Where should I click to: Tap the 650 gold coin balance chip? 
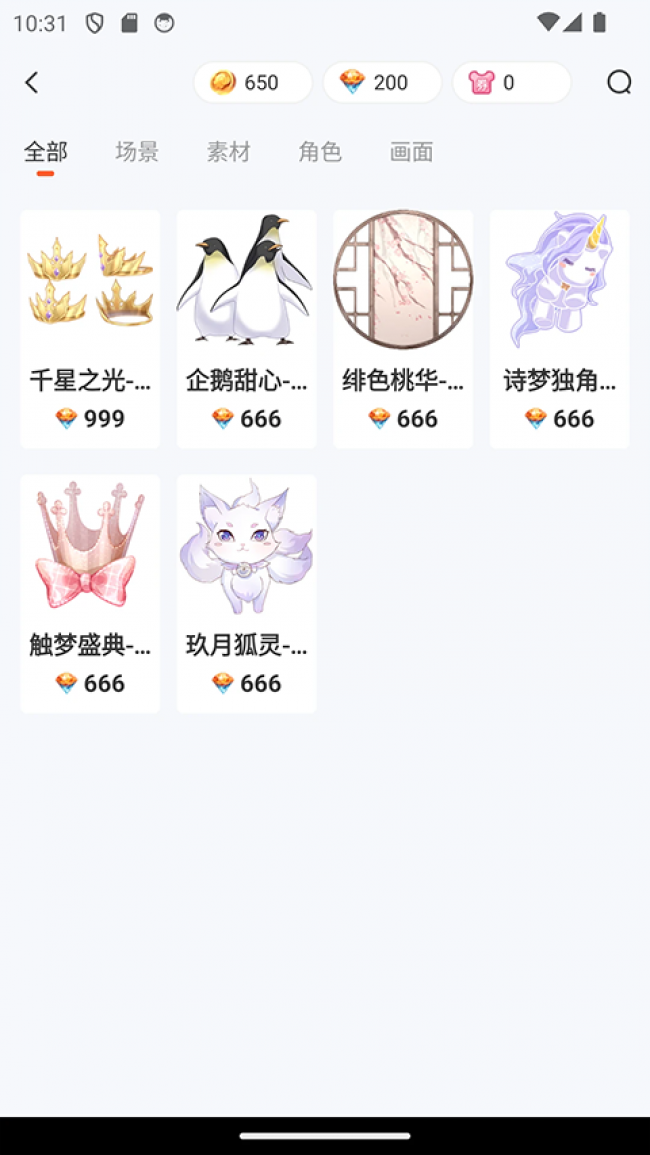coord(252,83)
